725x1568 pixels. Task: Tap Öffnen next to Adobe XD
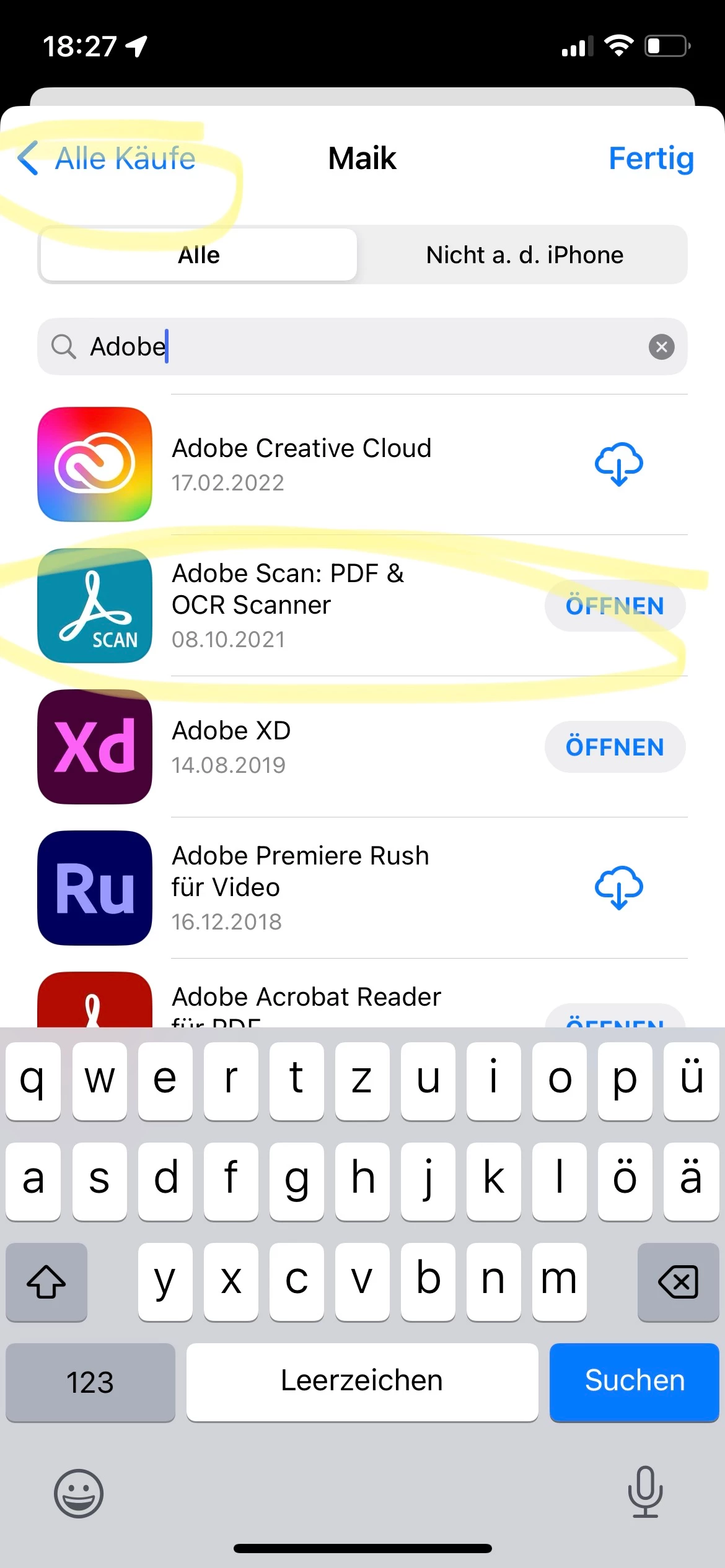tap(615, 747)
